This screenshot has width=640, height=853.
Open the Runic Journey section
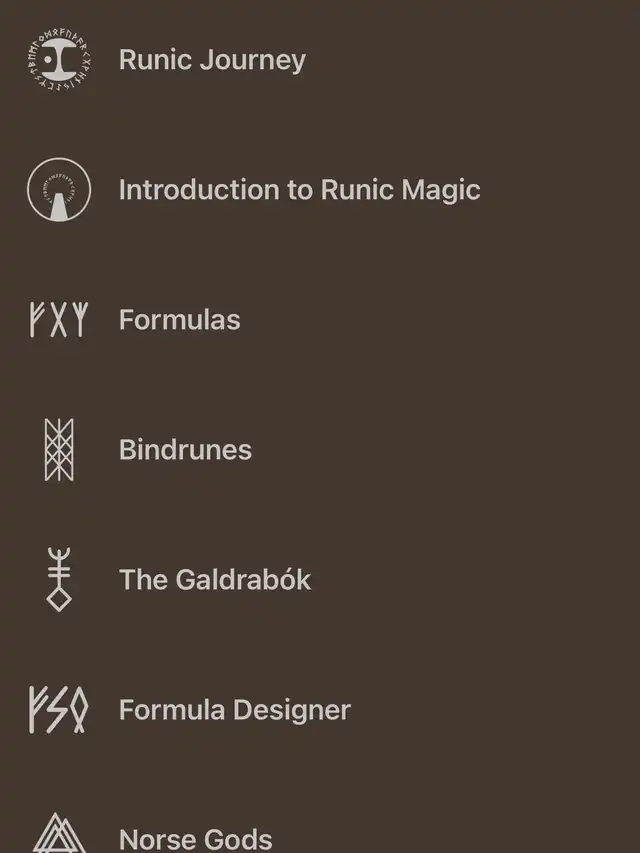[212, 60]
